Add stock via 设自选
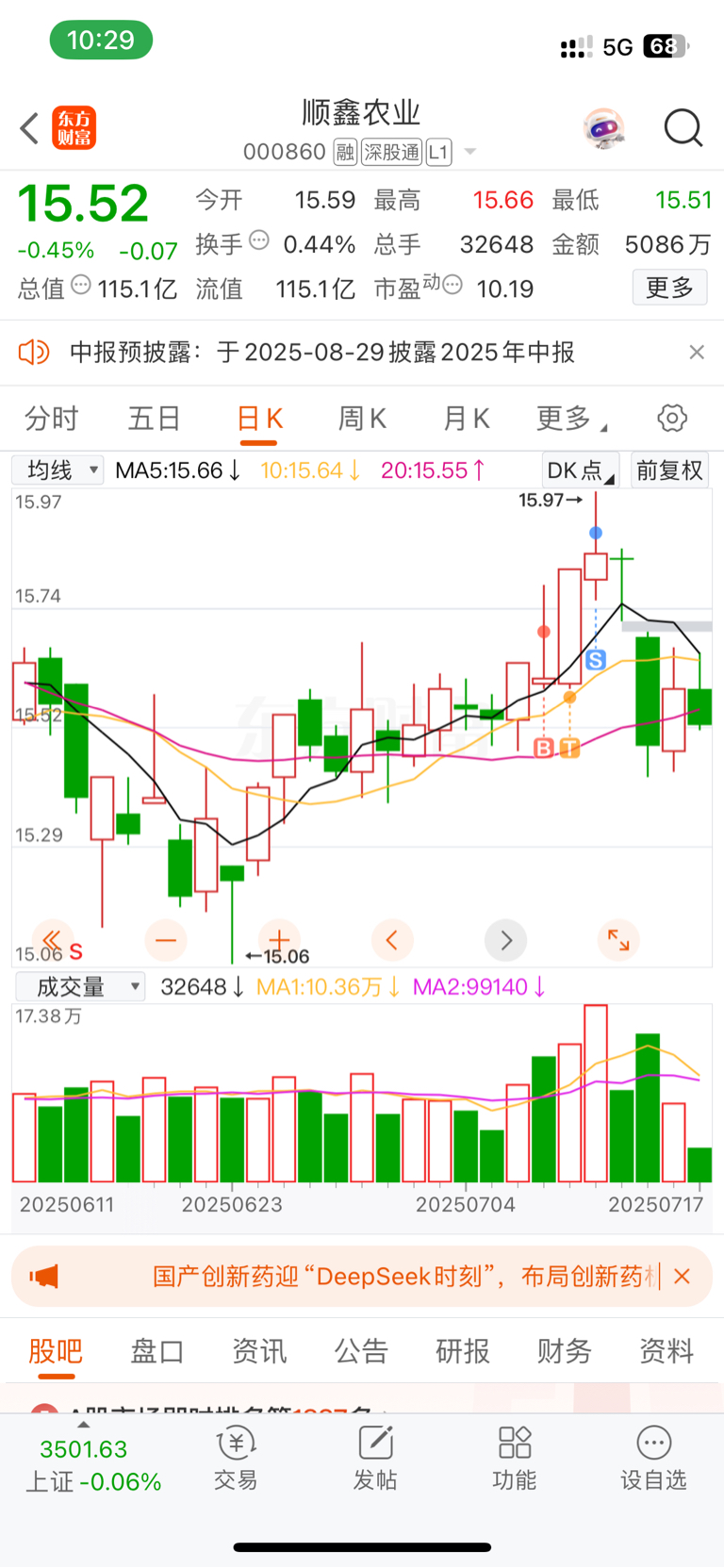Viewport: 724px width, 1568px height. click(653, 1459)
